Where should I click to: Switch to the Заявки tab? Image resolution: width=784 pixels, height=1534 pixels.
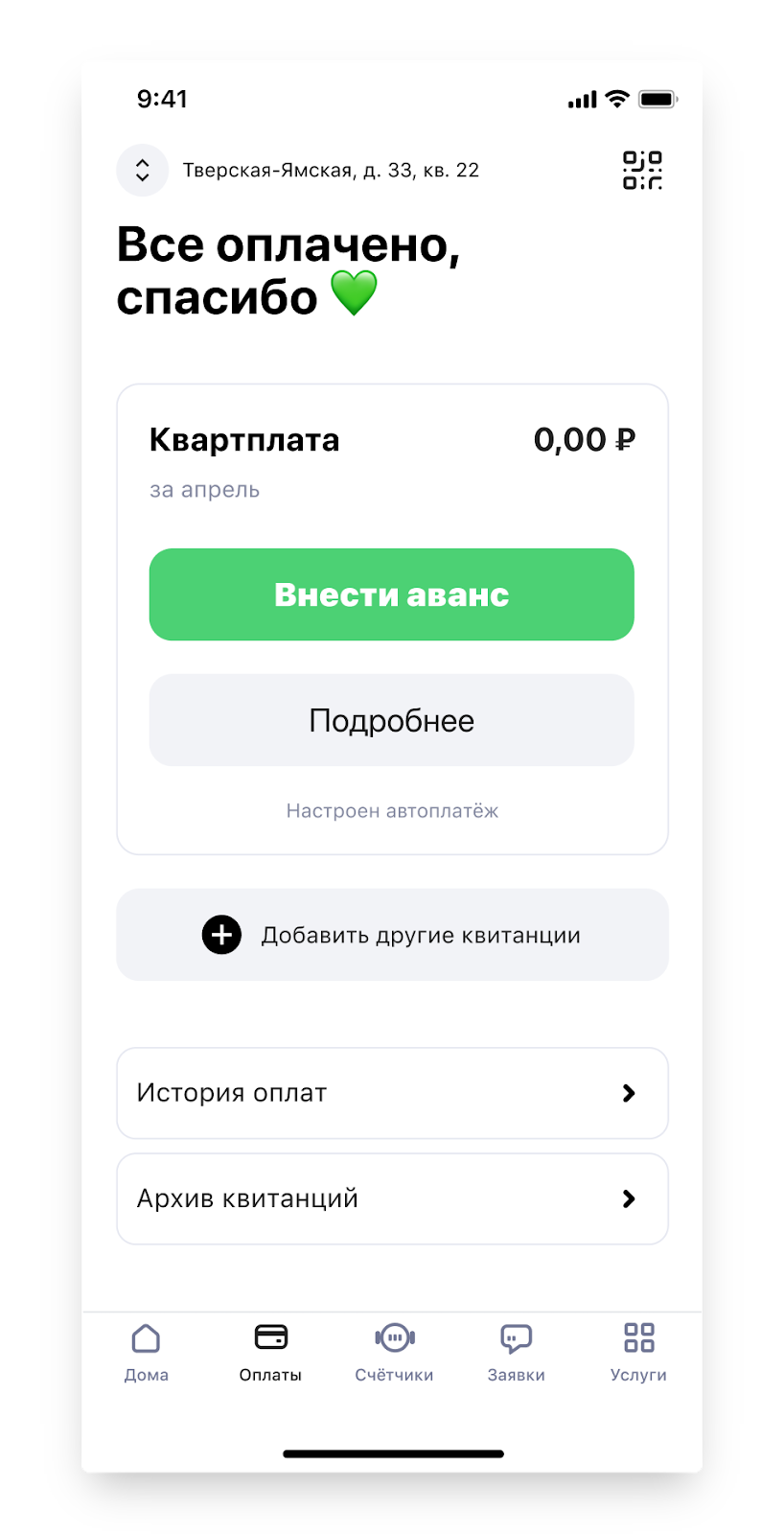pos(516,1352)
